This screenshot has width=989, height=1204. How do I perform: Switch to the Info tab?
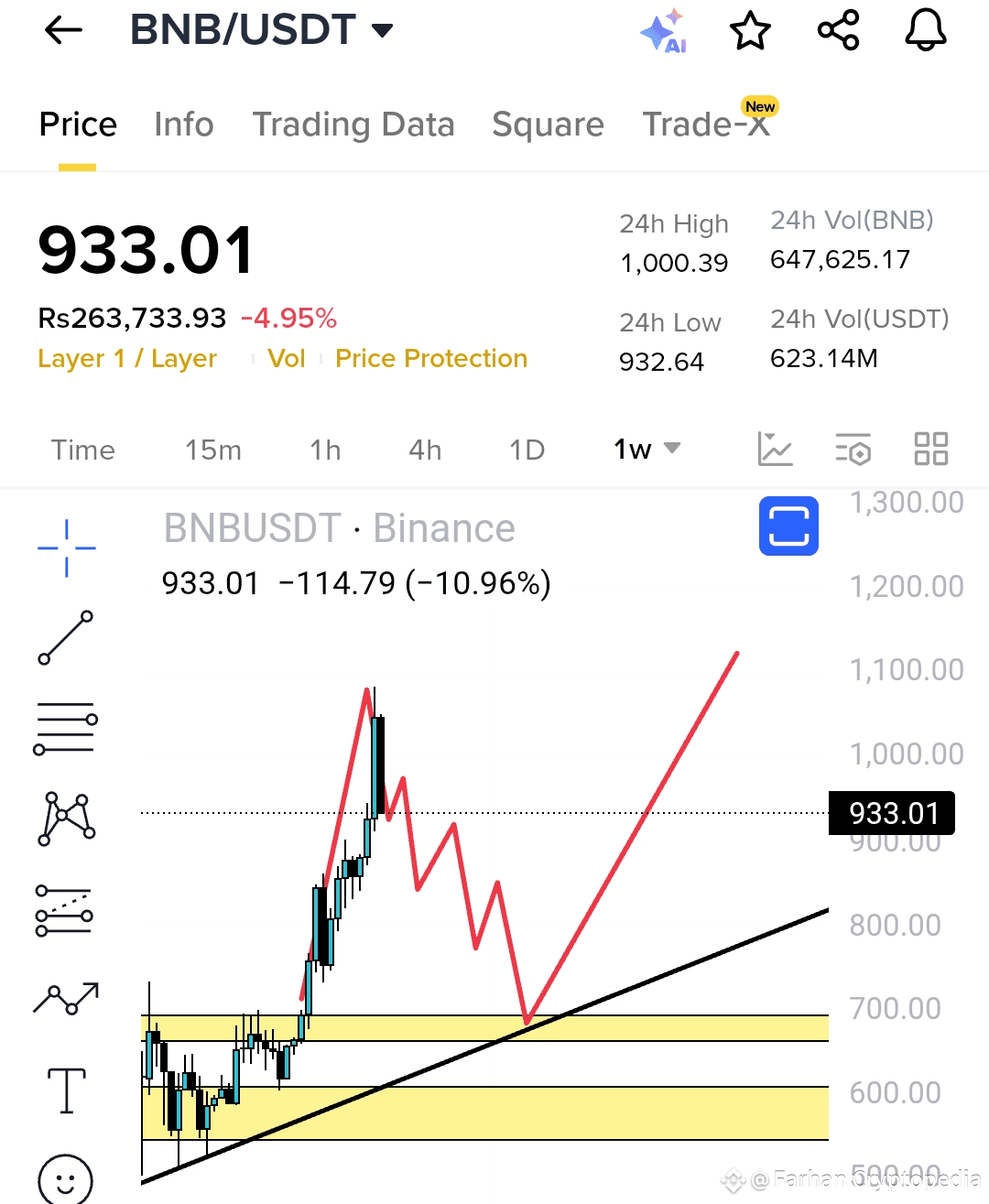[183, 125]
